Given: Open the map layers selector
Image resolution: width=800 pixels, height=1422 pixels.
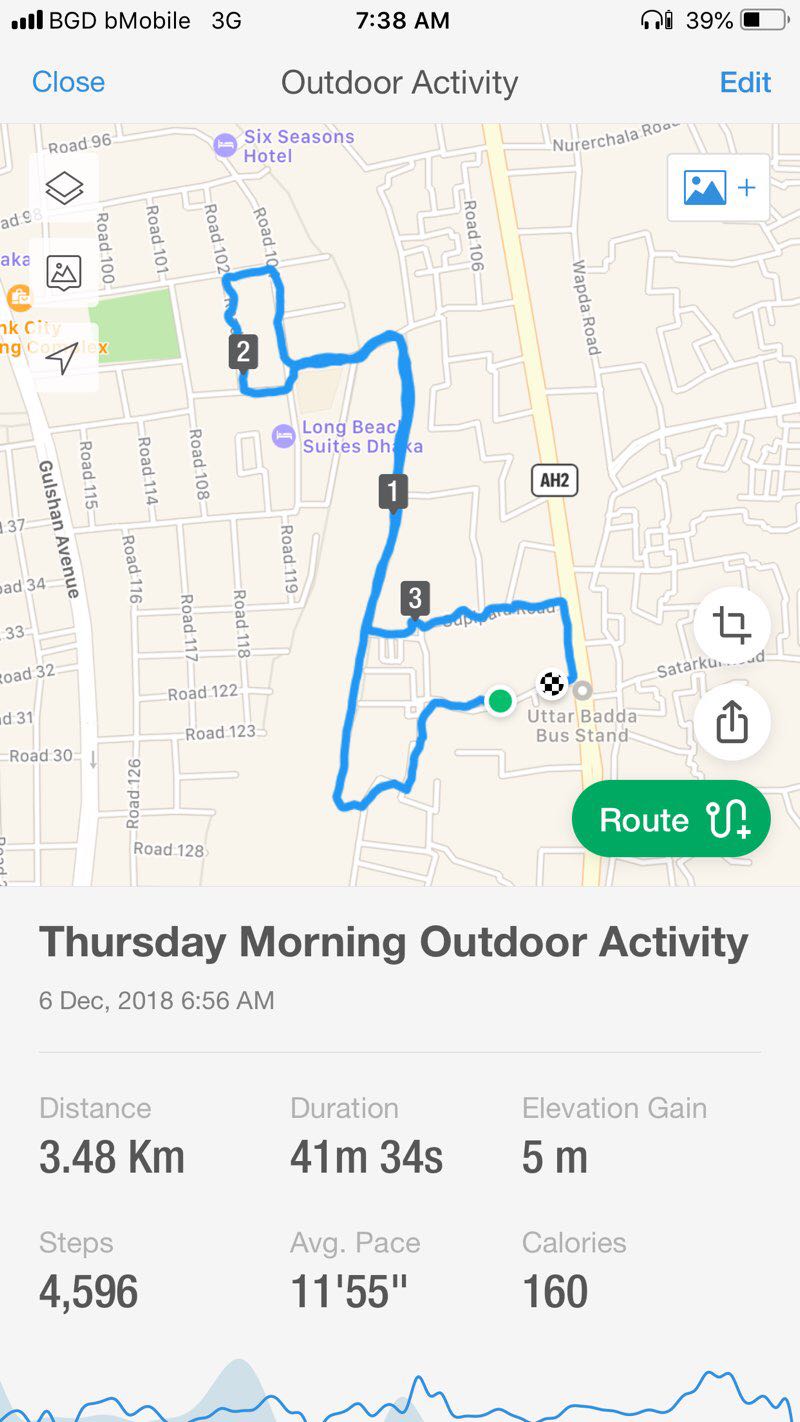Looking at the screenshot, I should (64, 188).
